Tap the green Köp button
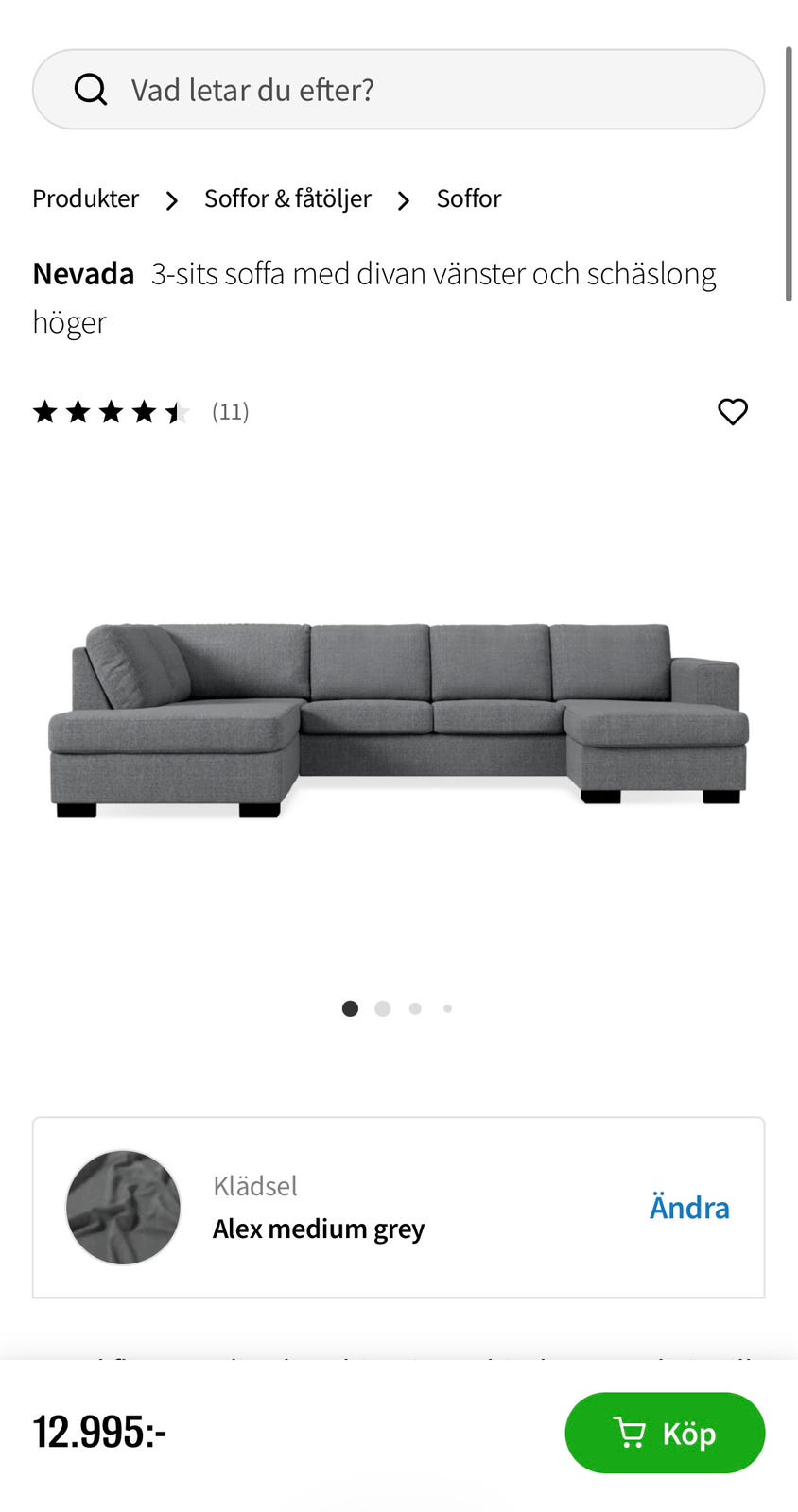The width and height of the screenshot is (798, 1512). coord(665,1433)
